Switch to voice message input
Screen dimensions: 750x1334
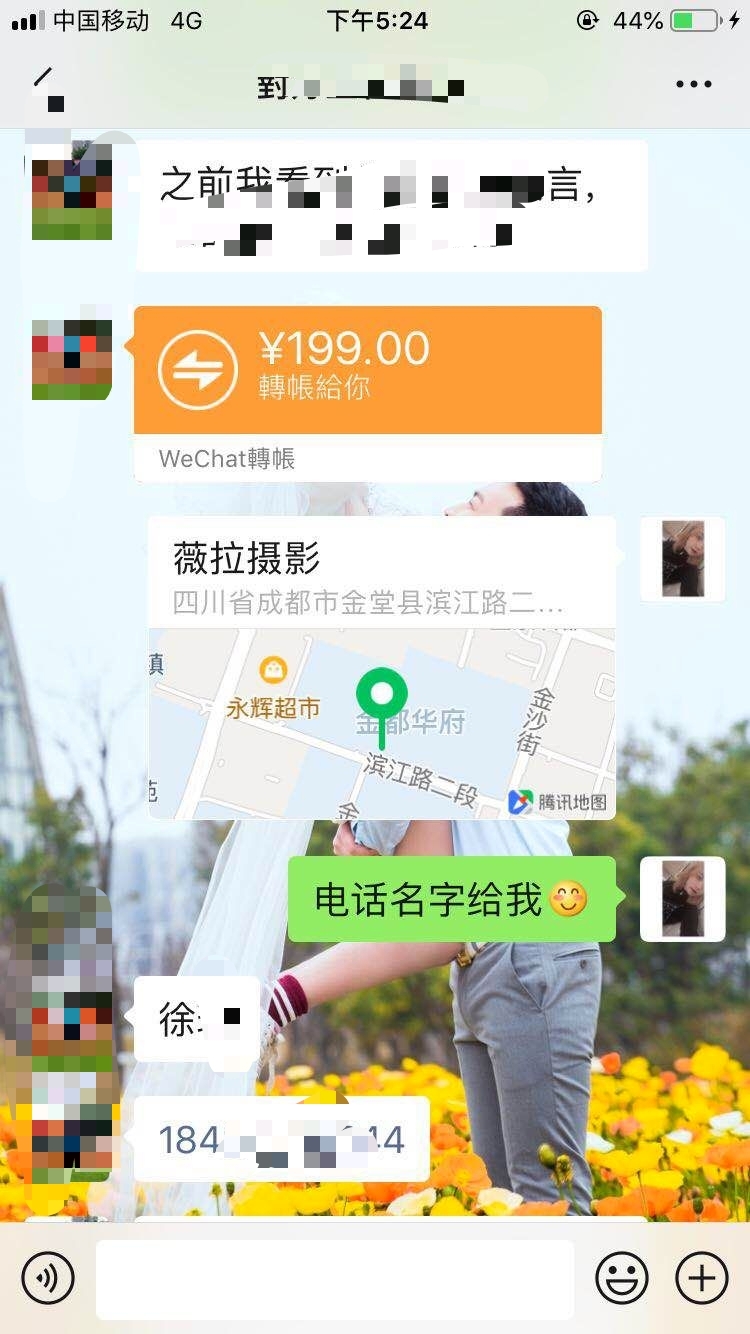(48, 1277)
